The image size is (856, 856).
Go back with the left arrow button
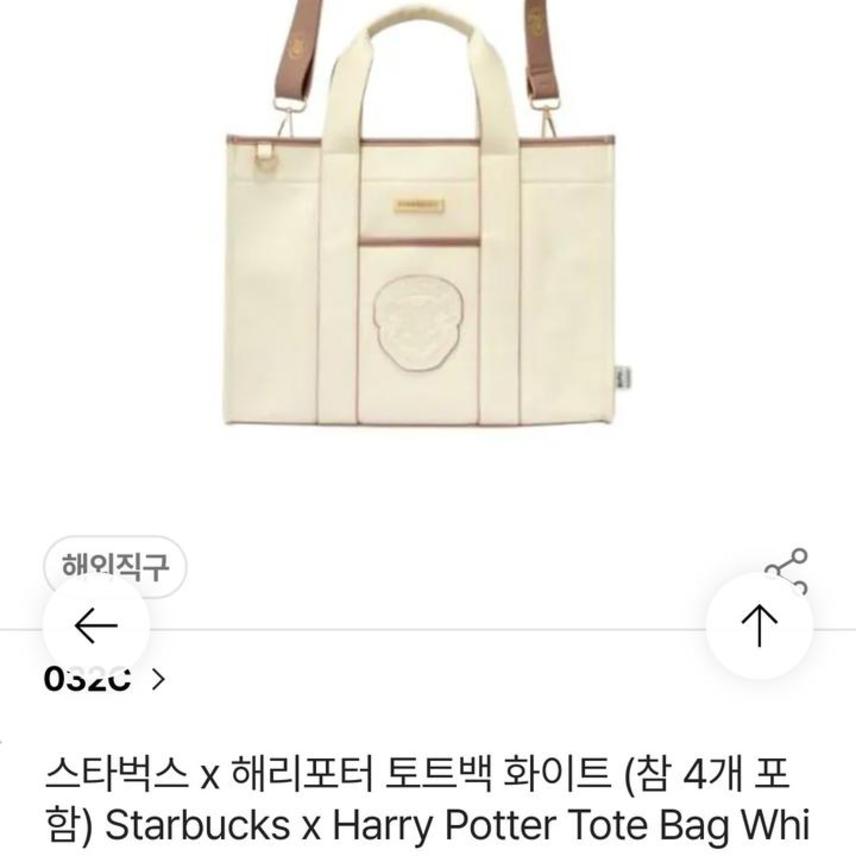point(96,626)
